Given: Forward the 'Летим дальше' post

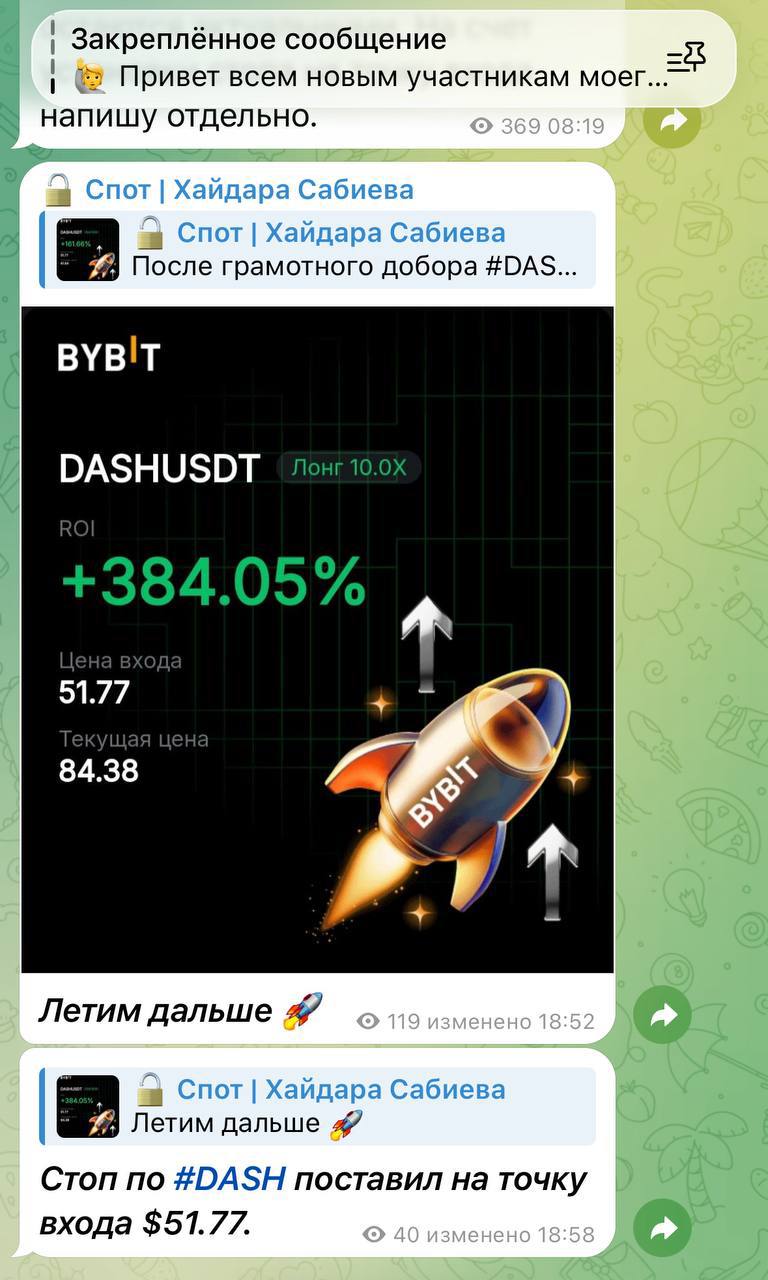Looking at the screenshot, I should tap(662, 1016).
